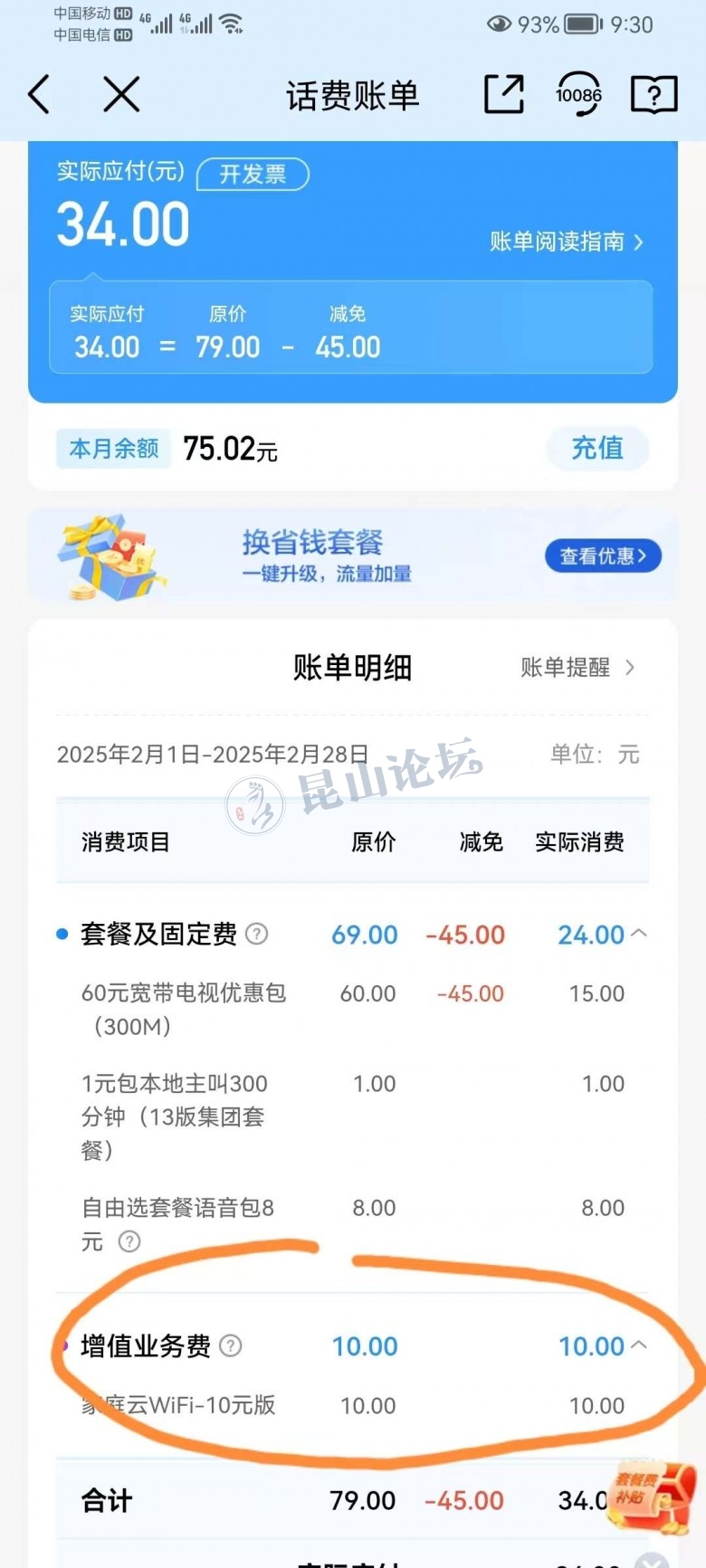Screen dimensions: 706x1568
Task: Tap 开发票 to request an invoice
Action: point(253,174)
